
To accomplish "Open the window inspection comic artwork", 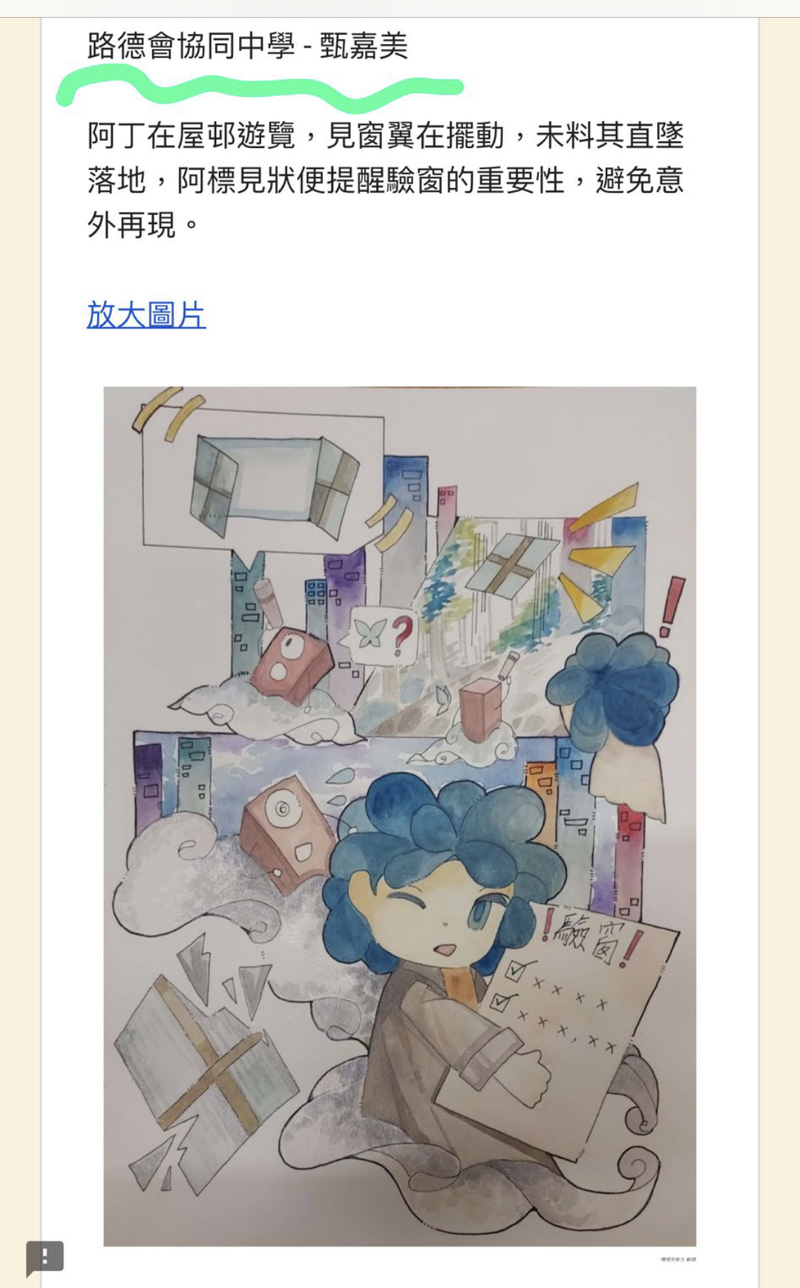I will point(400,815).
